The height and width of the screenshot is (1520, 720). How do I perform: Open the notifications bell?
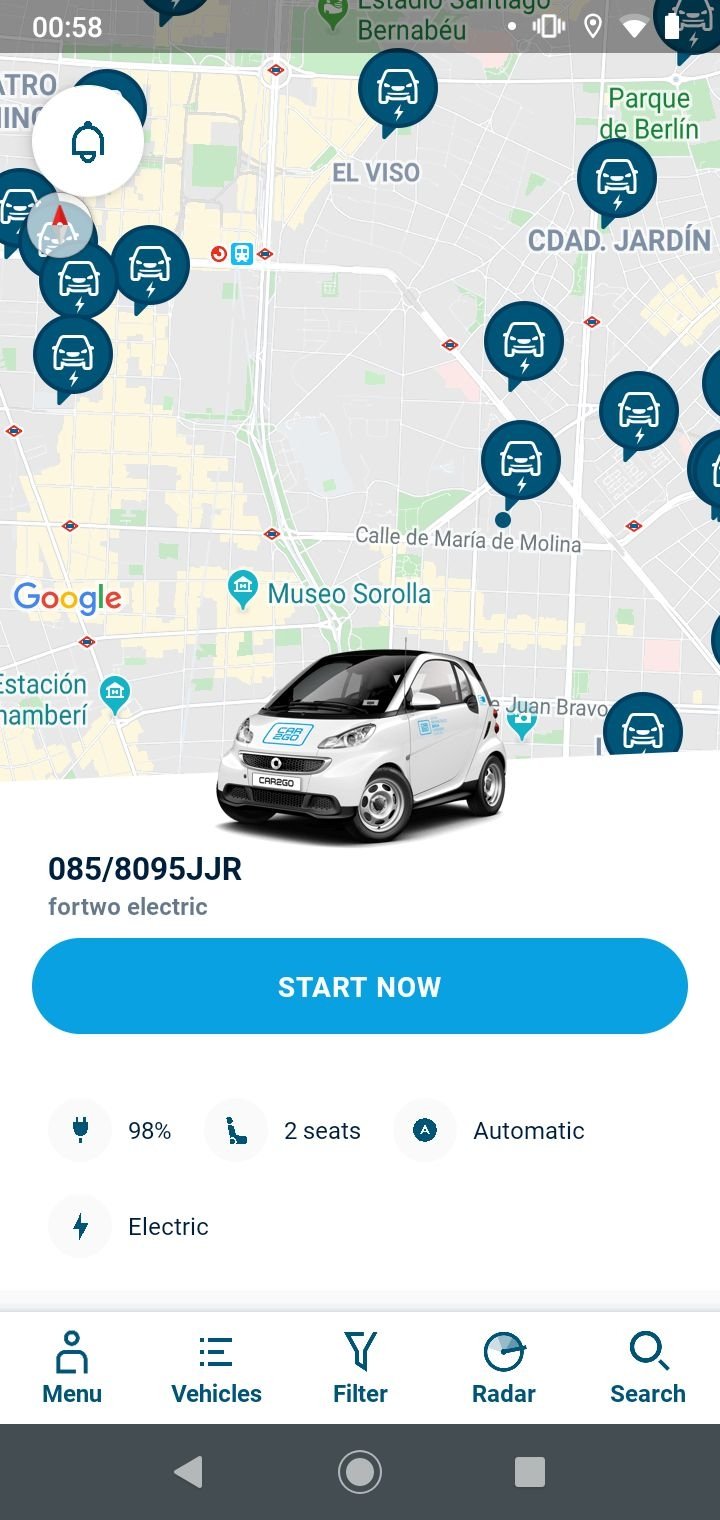coord(88,142)
